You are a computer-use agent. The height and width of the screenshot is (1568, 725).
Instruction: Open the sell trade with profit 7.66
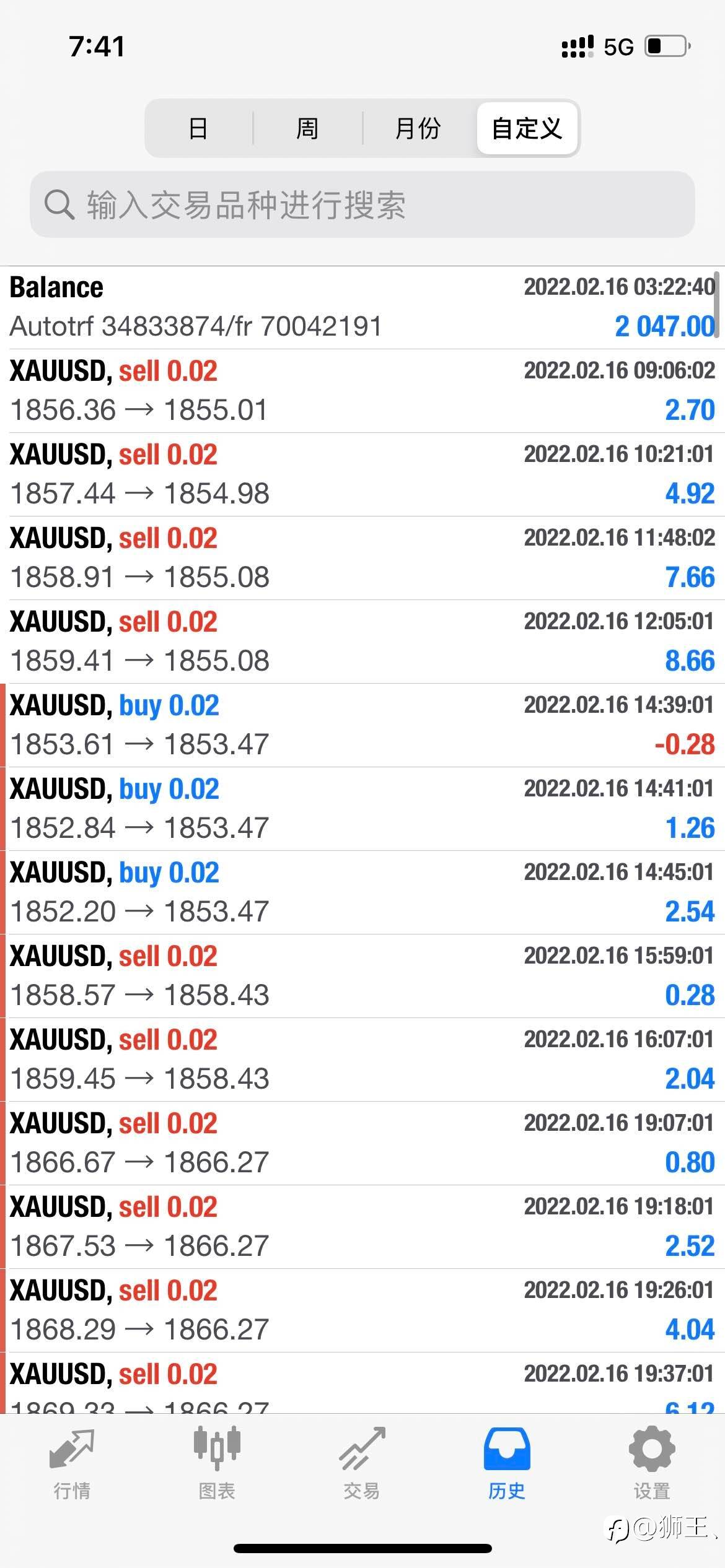[x=362, y=558]
